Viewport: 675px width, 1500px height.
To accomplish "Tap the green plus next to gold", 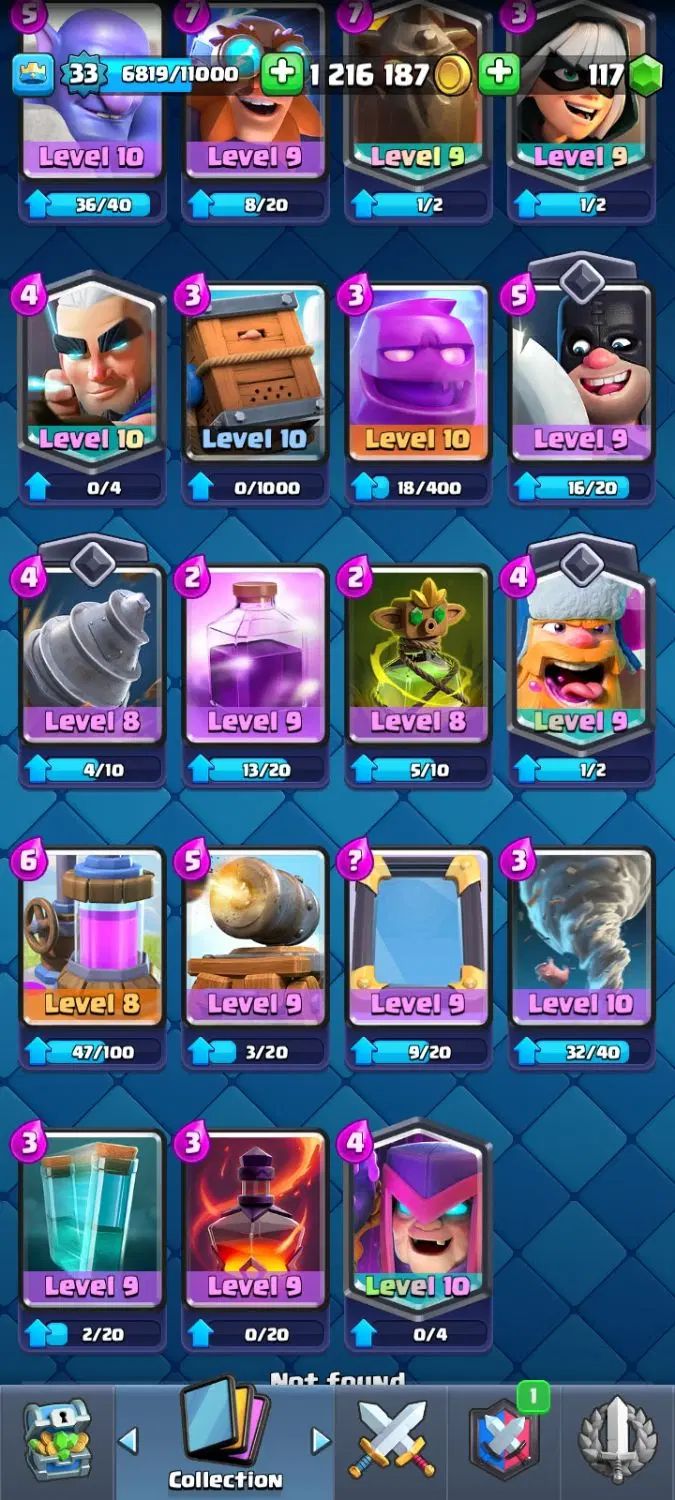I will 283,75.
